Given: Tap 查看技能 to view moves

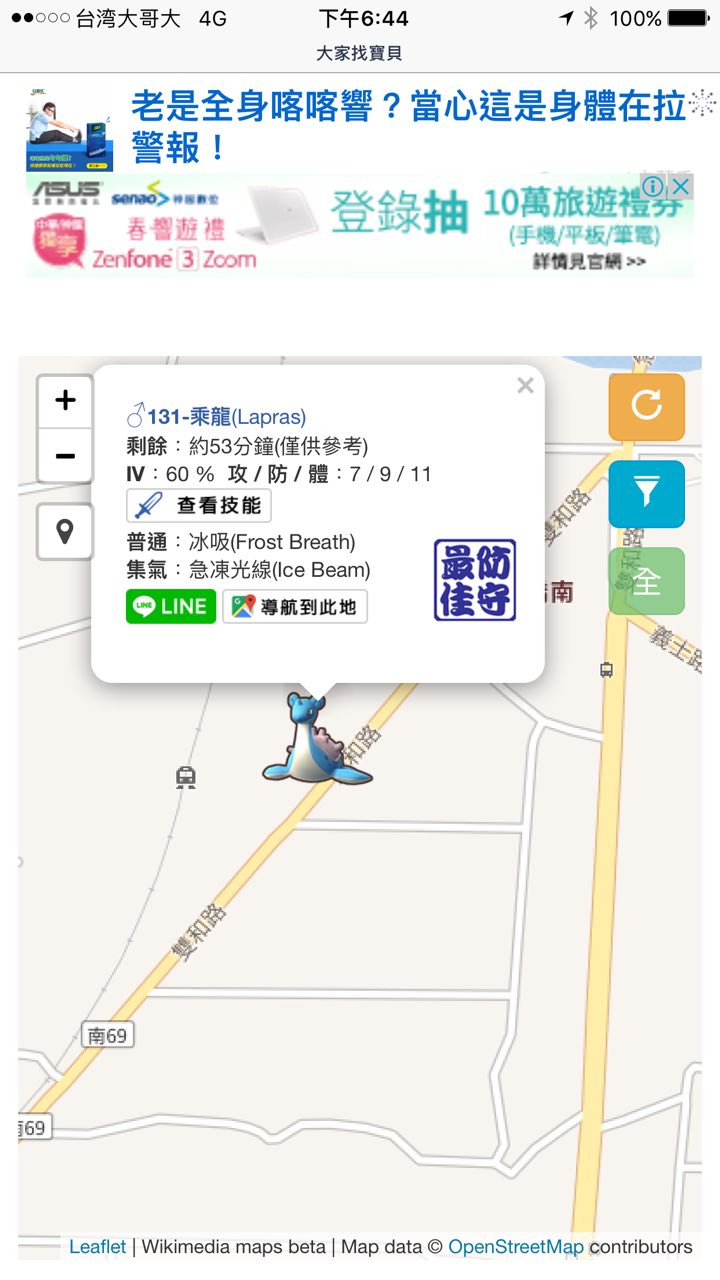Looking at the screenshot, I should coord(199,506).
